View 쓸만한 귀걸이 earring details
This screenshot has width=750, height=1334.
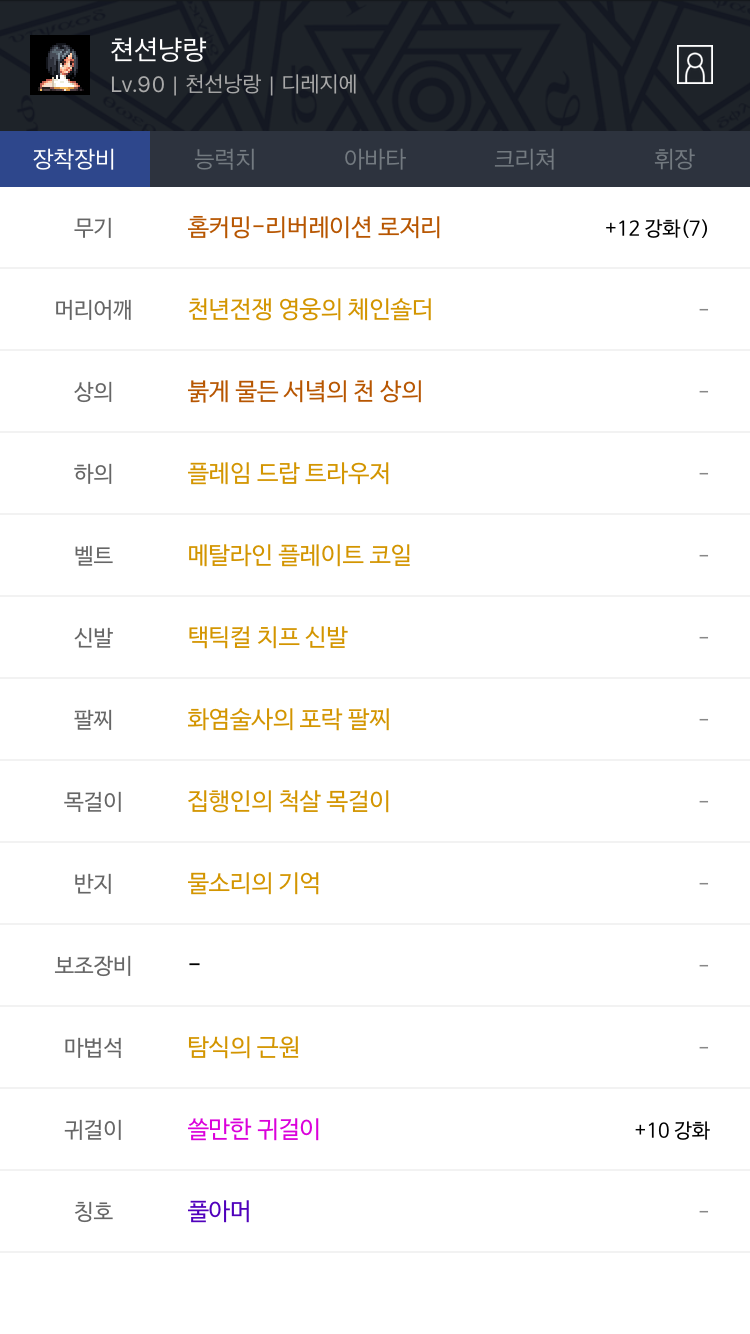pyautogui.click(x=254, y=1129)
